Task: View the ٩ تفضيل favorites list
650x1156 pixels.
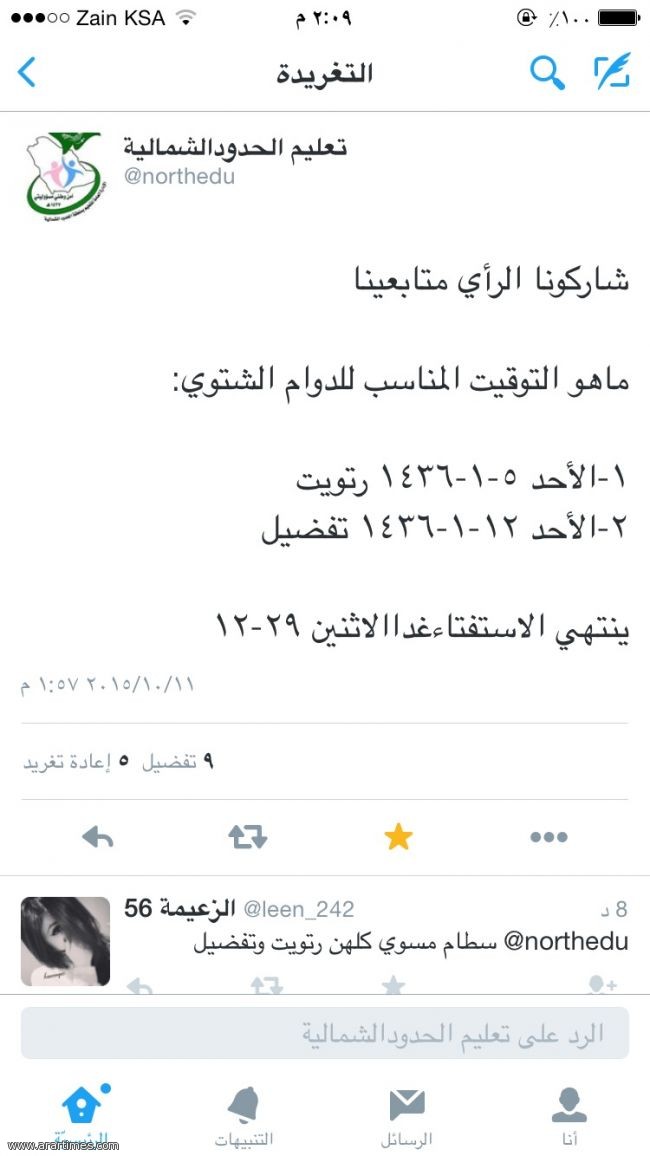Action: 178,762
